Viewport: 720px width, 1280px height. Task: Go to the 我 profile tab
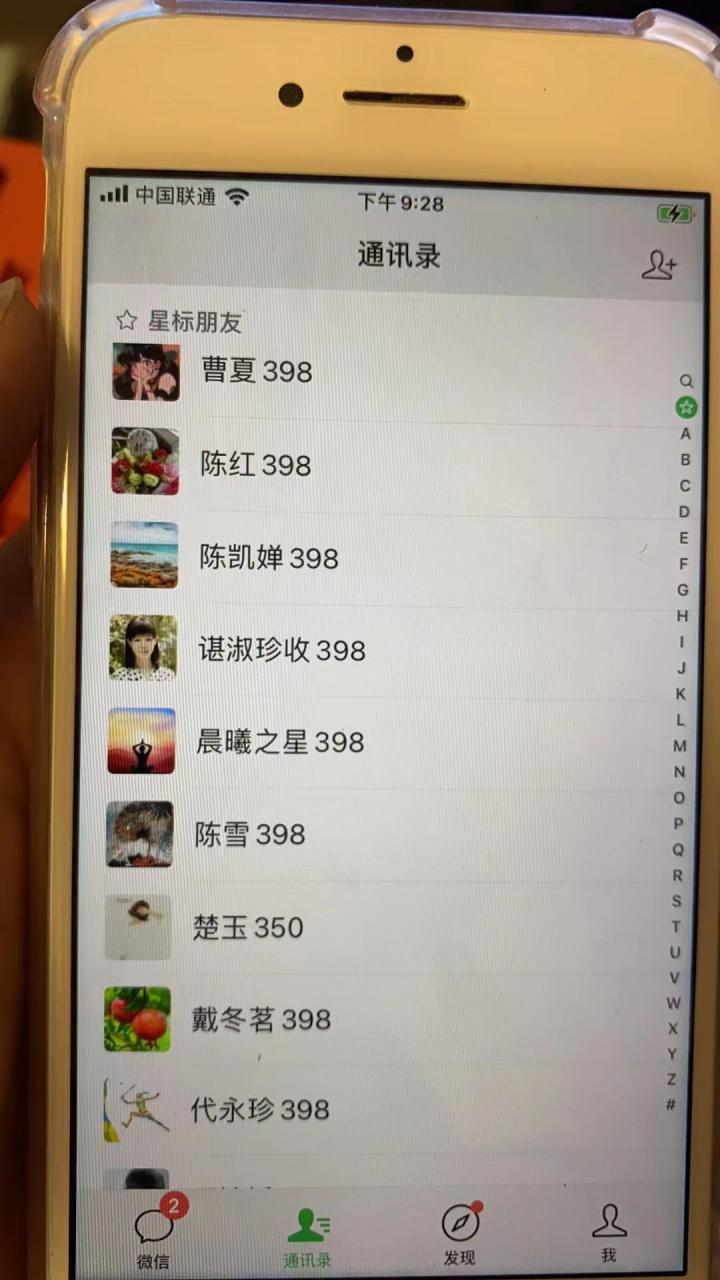[x=608, y=1233]
